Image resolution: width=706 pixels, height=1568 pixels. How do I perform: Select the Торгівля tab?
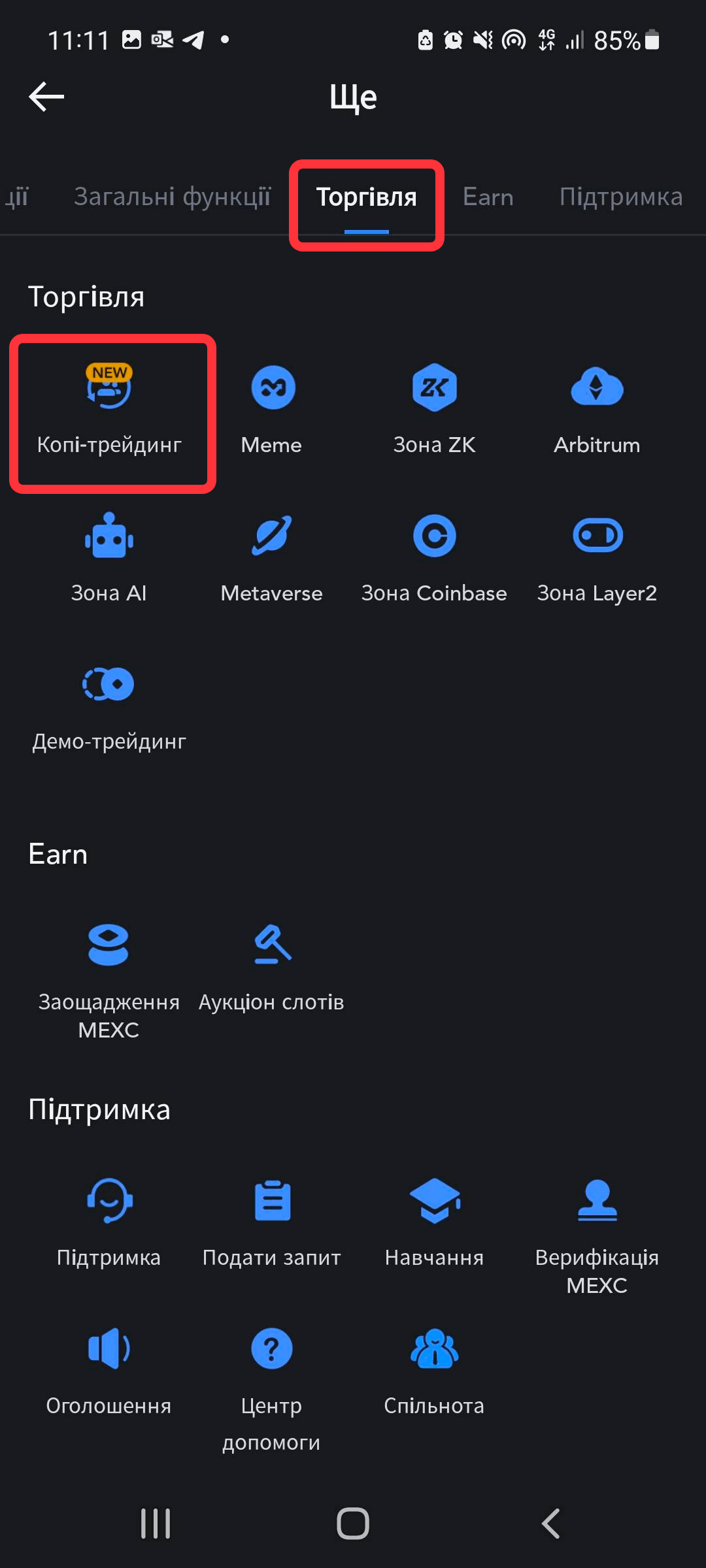tap(366, 197)
